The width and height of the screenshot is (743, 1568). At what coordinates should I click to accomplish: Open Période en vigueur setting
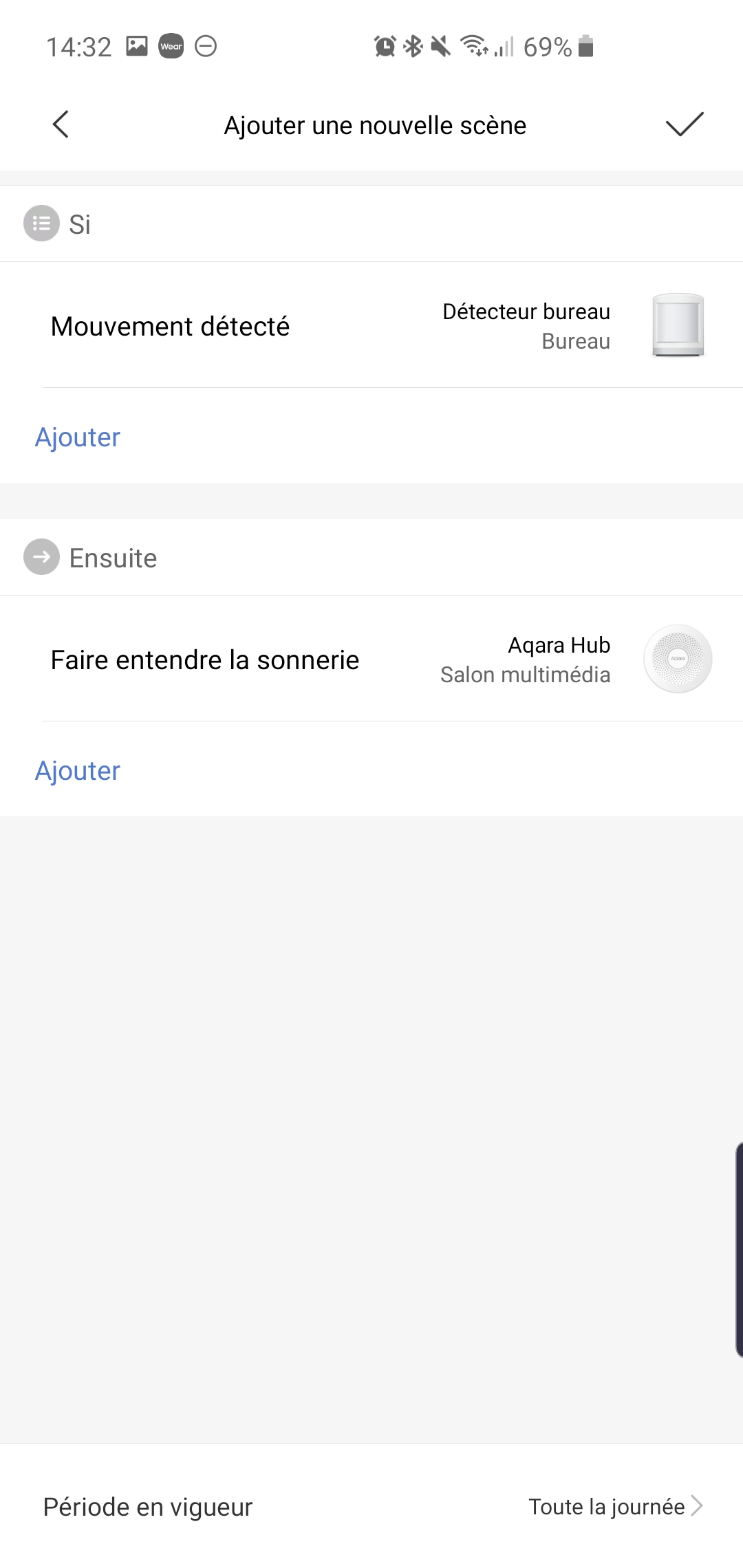(371, 1506)
